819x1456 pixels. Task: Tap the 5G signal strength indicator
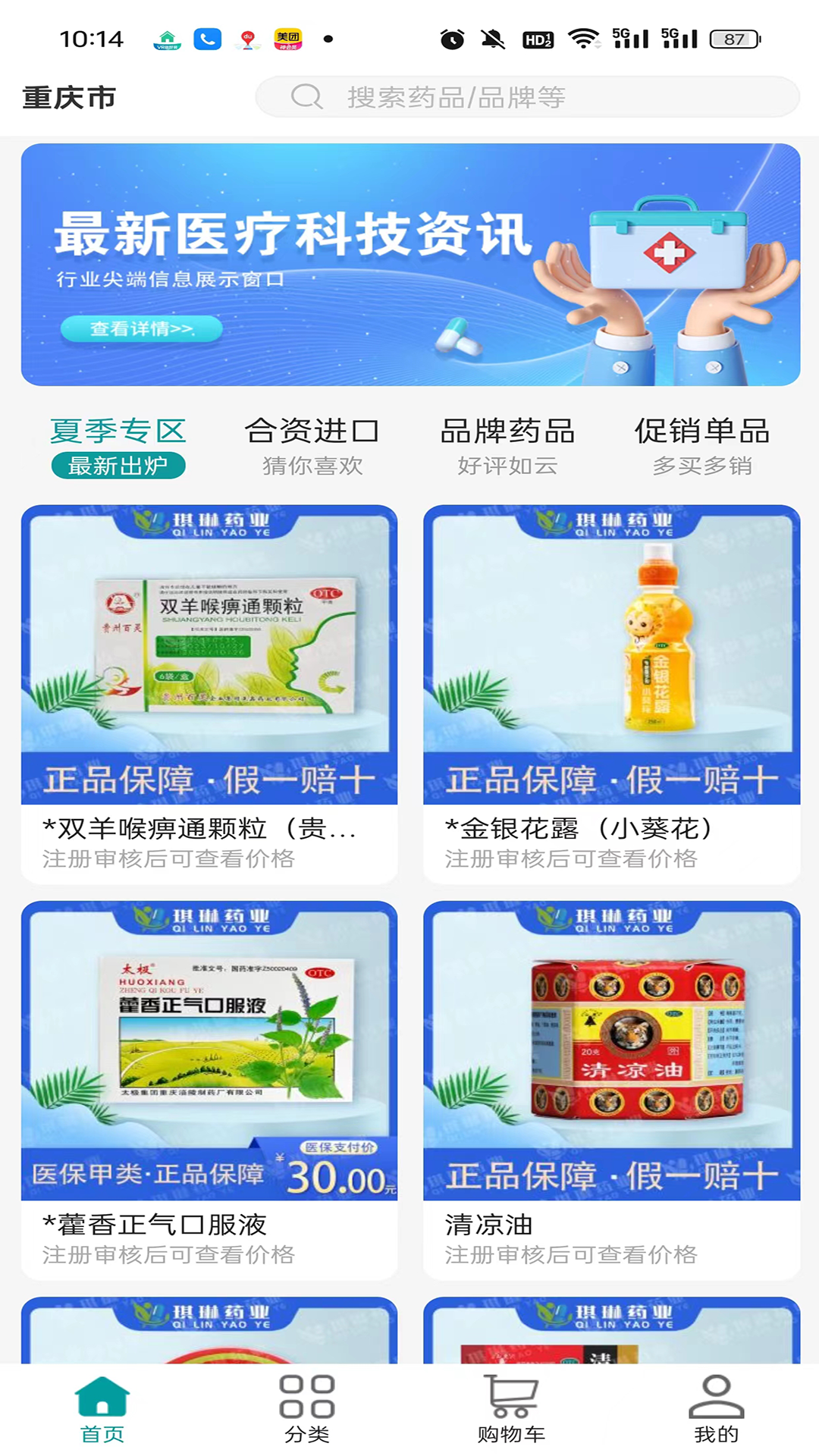(629, 39)
